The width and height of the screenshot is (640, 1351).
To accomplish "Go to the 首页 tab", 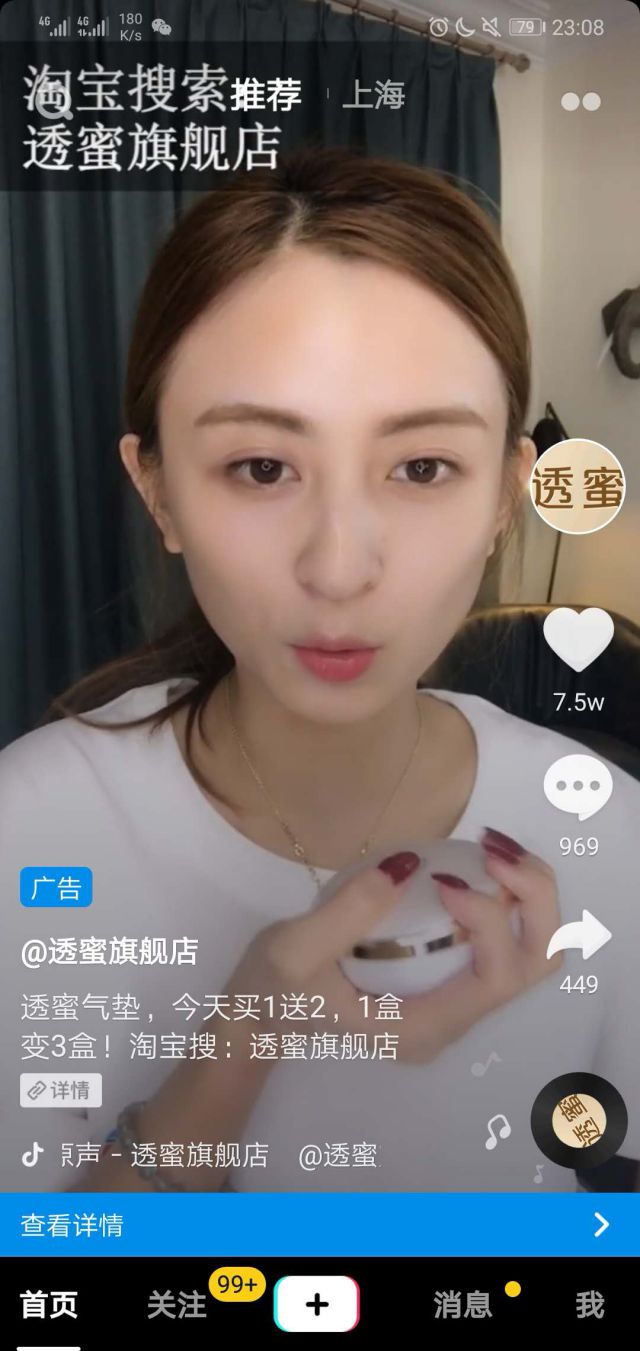I will coord(49,1304).
